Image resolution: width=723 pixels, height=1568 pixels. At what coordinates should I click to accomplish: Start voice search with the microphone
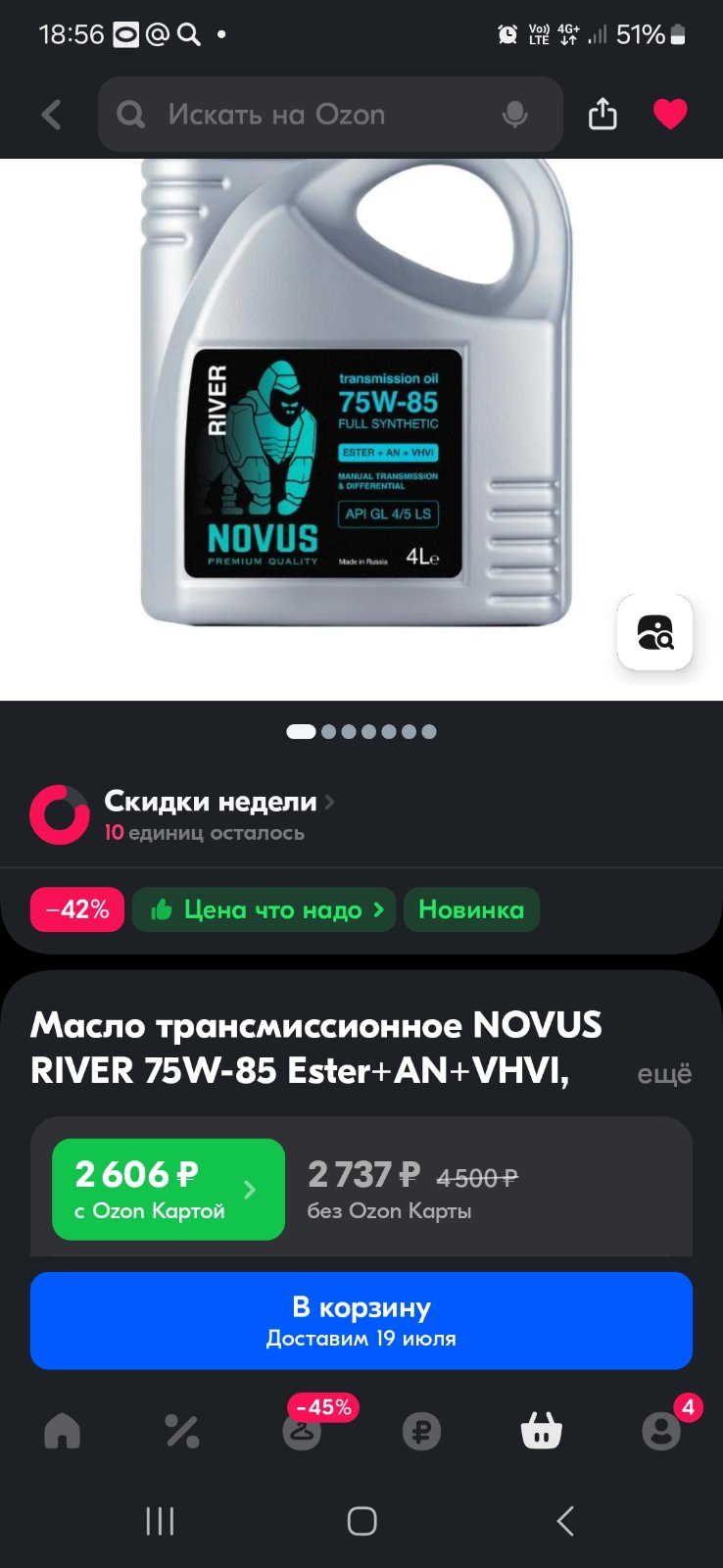514,115
